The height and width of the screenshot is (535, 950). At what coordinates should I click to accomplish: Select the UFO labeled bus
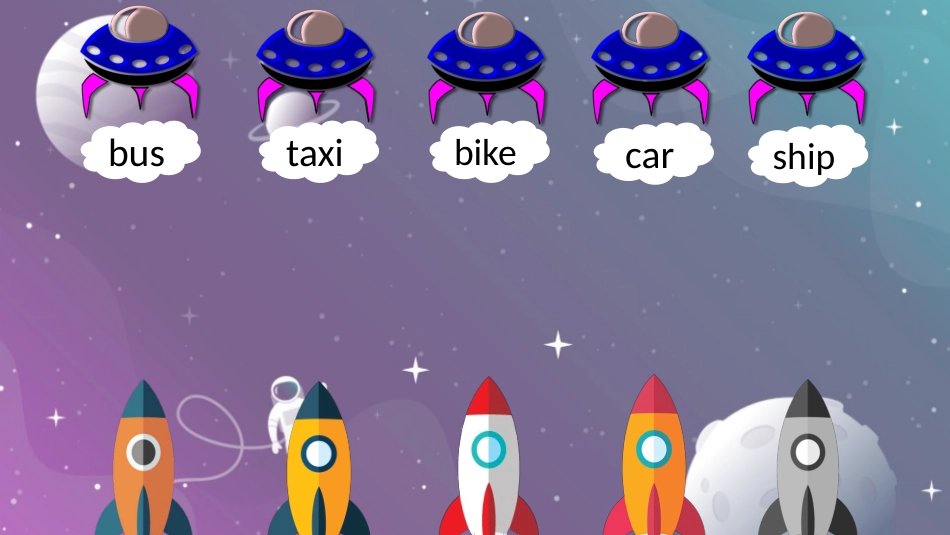click(x=138, y=56)
